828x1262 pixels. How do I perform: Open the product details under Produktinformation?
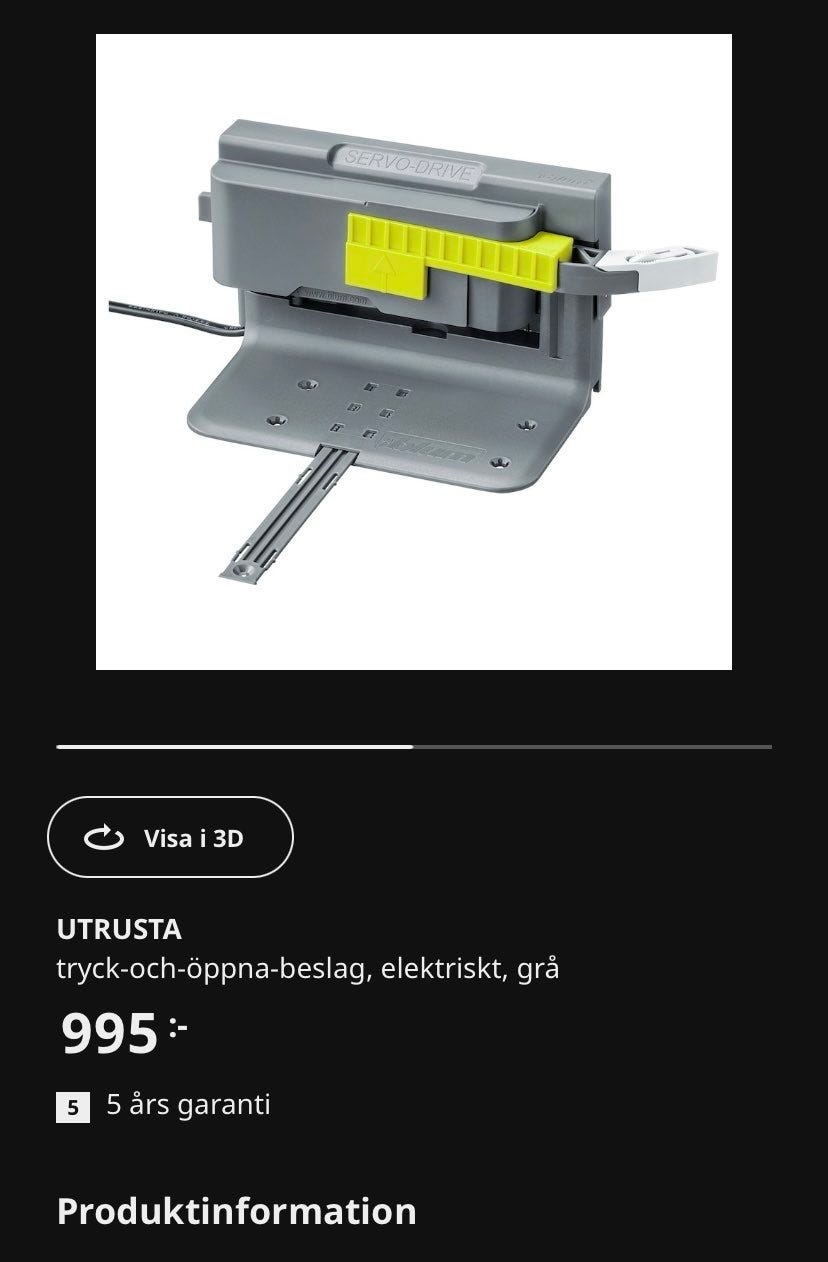pyautogui.click(x=237, y=1212)
